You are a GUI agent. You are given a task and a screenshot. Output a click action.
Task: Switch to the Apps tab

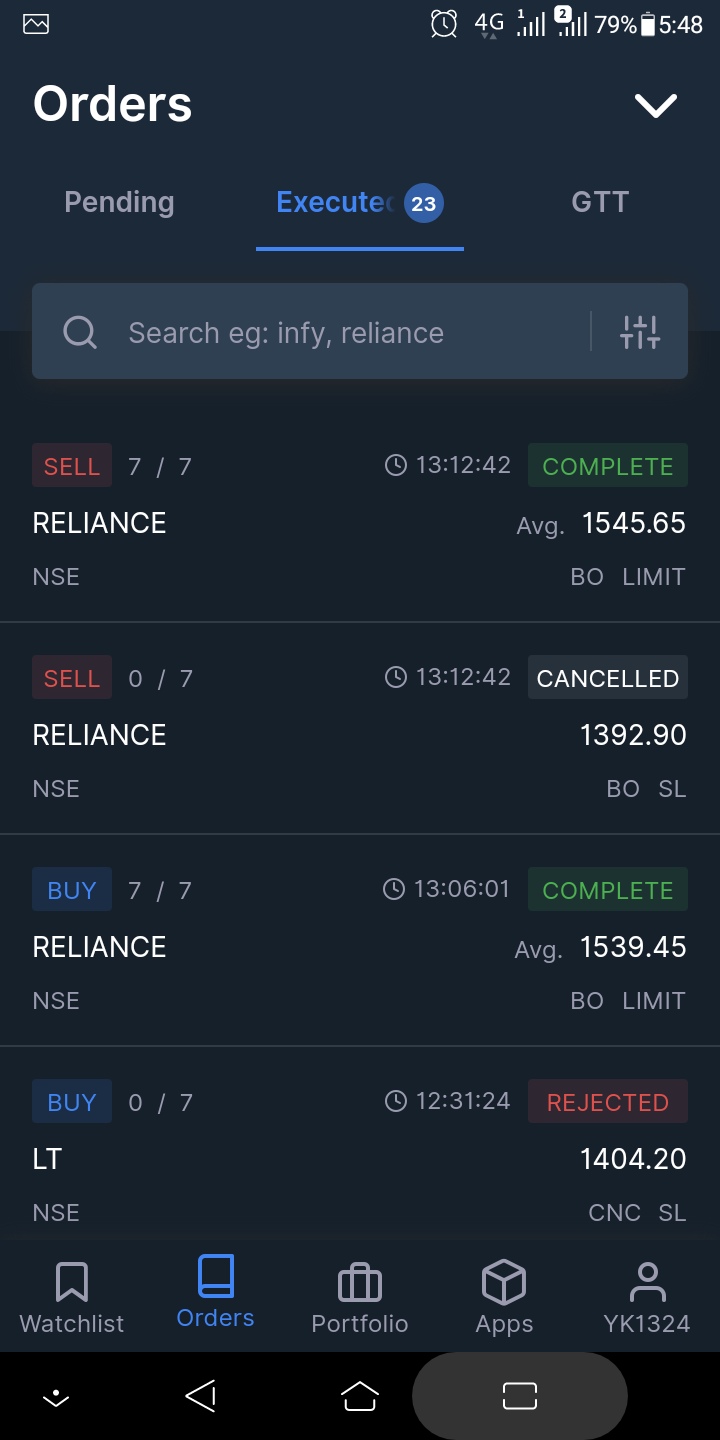[x=504, y=1297]
